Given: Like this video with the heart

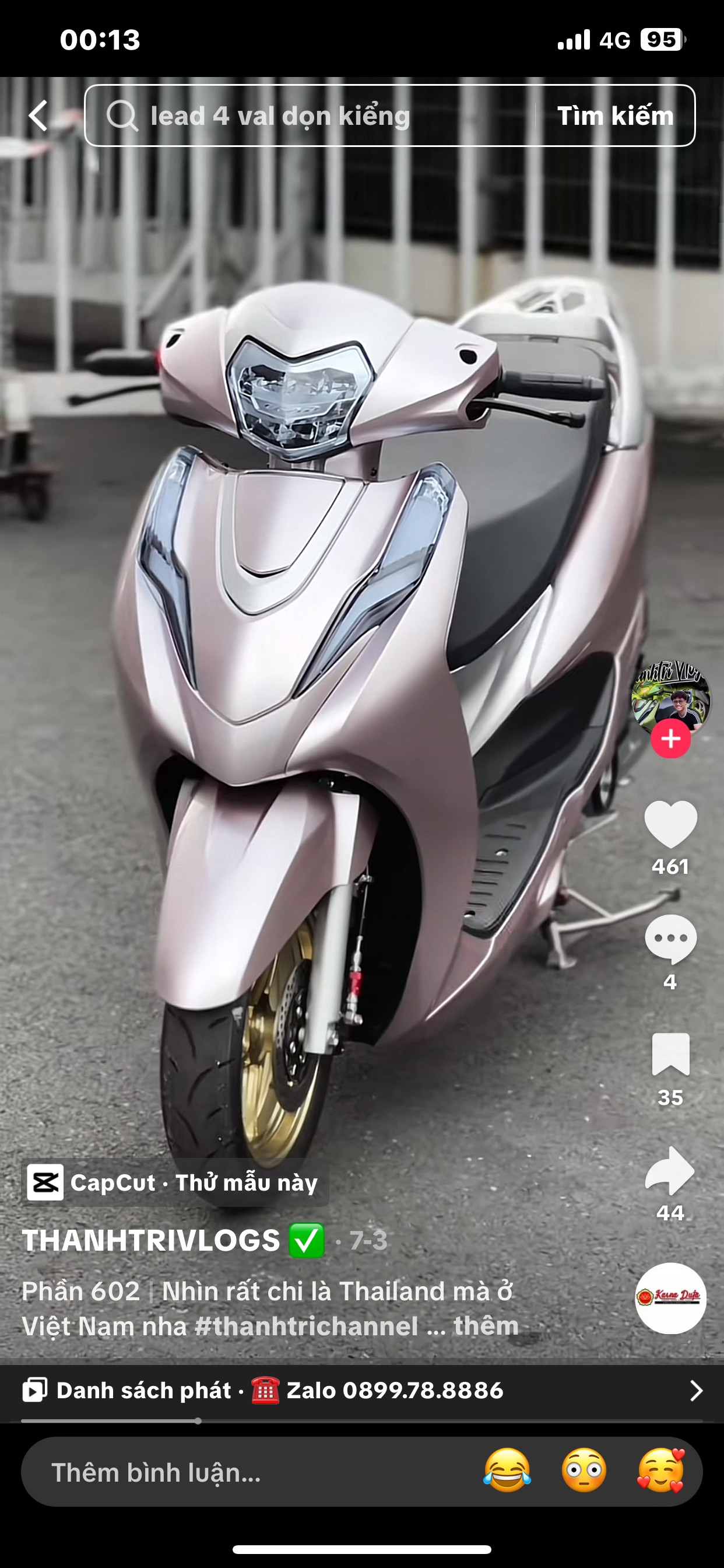Looking at the screenshot, I should (670, 824).
